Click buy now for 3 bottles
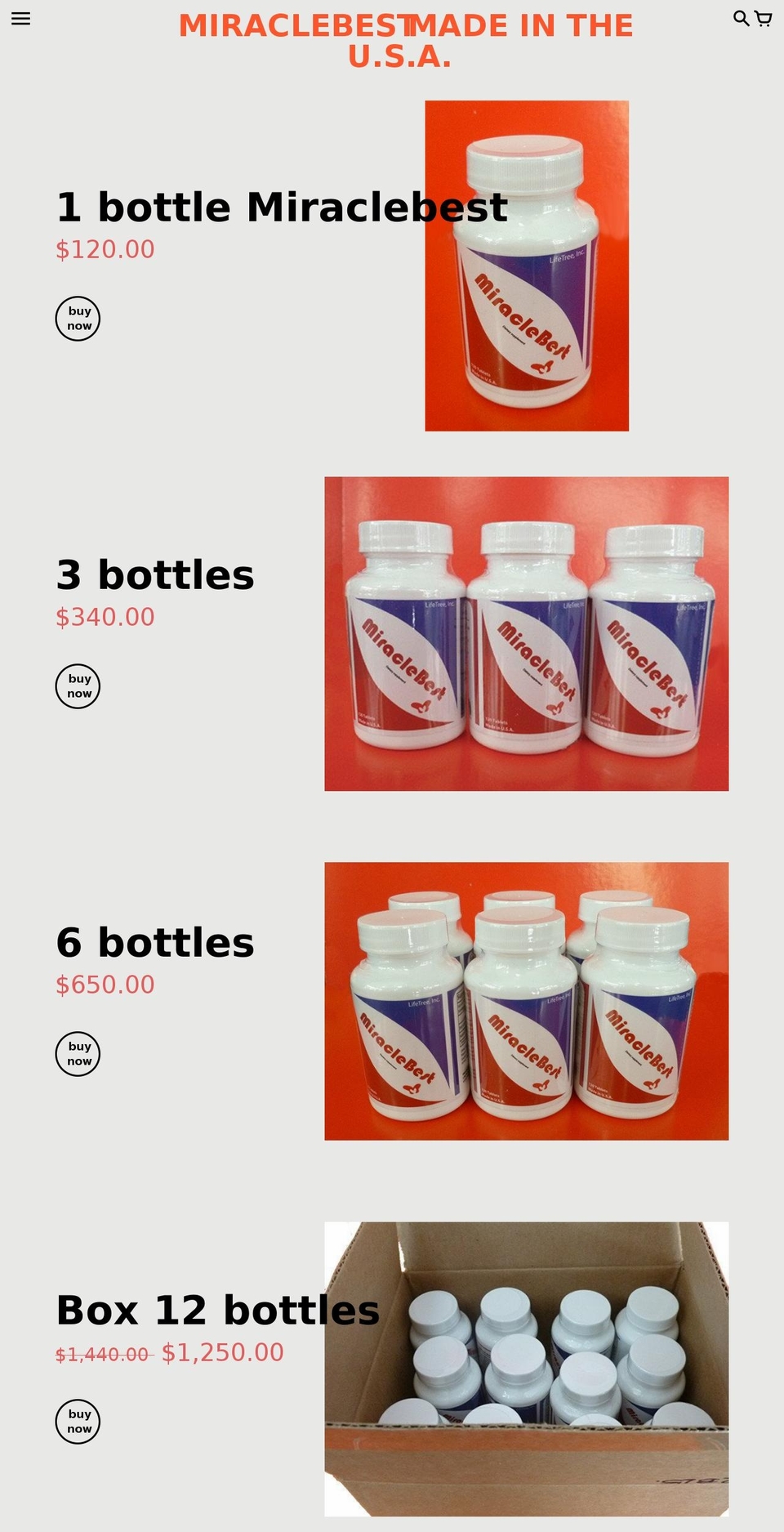This screenshot has width=784, height=1532. 78,686
